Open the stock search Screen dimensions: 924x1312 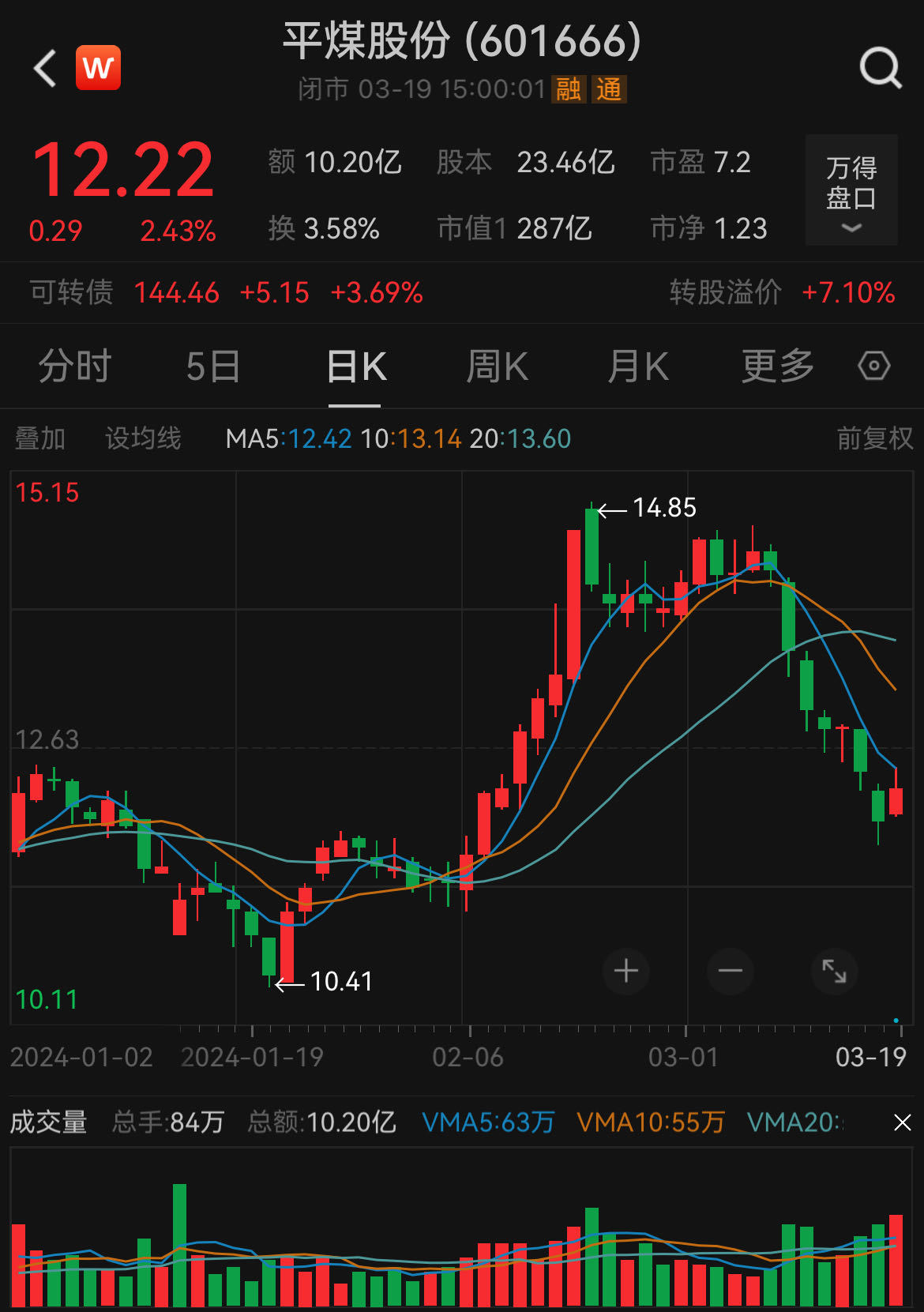(880, 68)
